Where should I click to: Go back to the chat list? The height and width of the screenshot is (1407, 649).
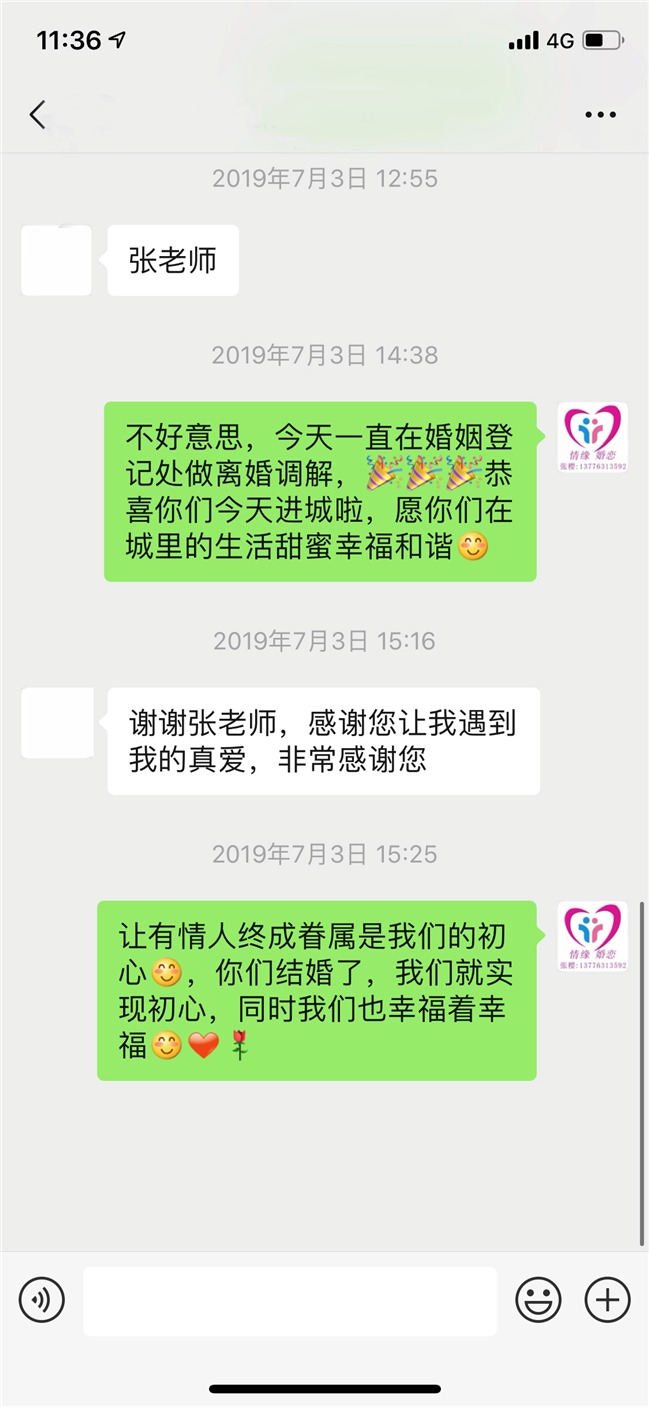click(x=37, y=115)
